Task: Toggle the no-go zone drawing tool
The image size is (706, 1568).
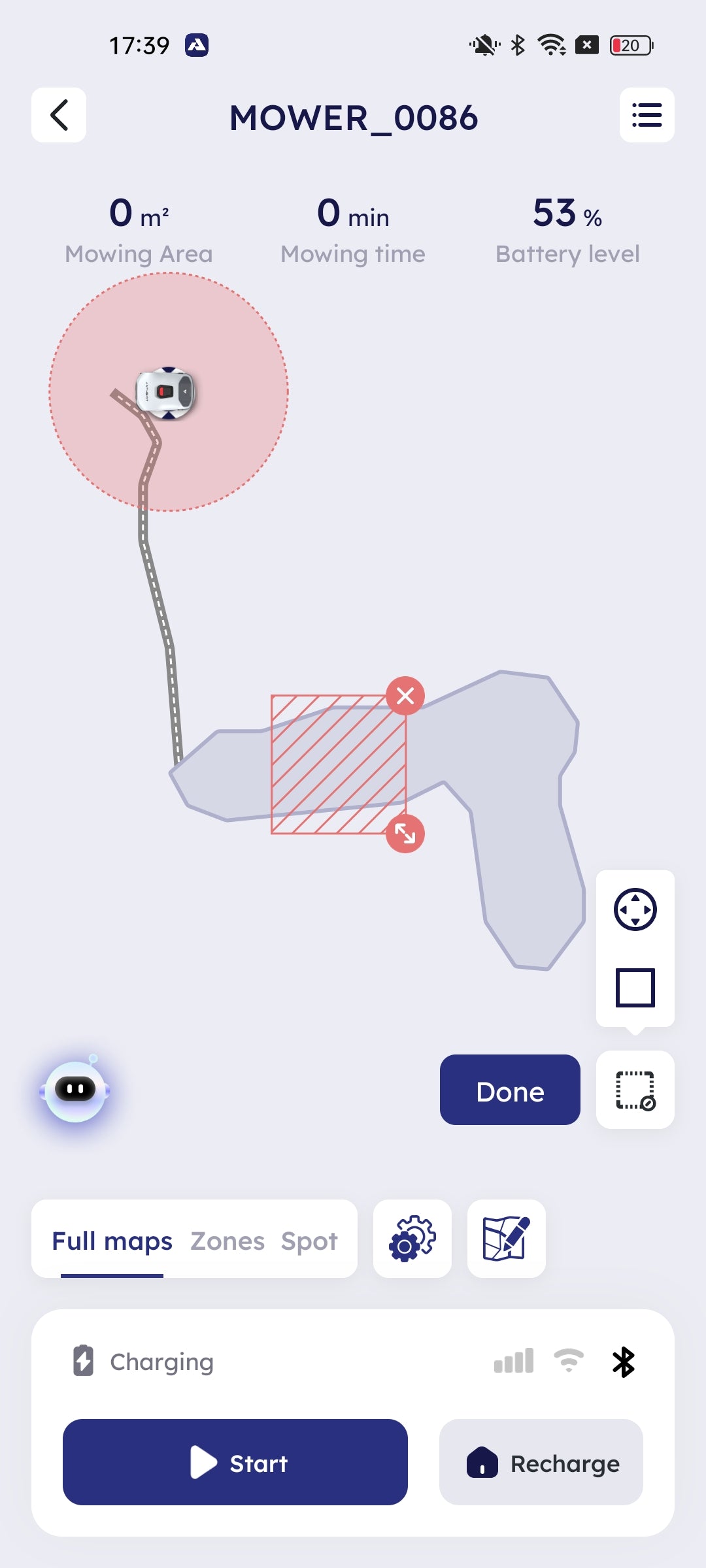Action: click(635, 1090)
